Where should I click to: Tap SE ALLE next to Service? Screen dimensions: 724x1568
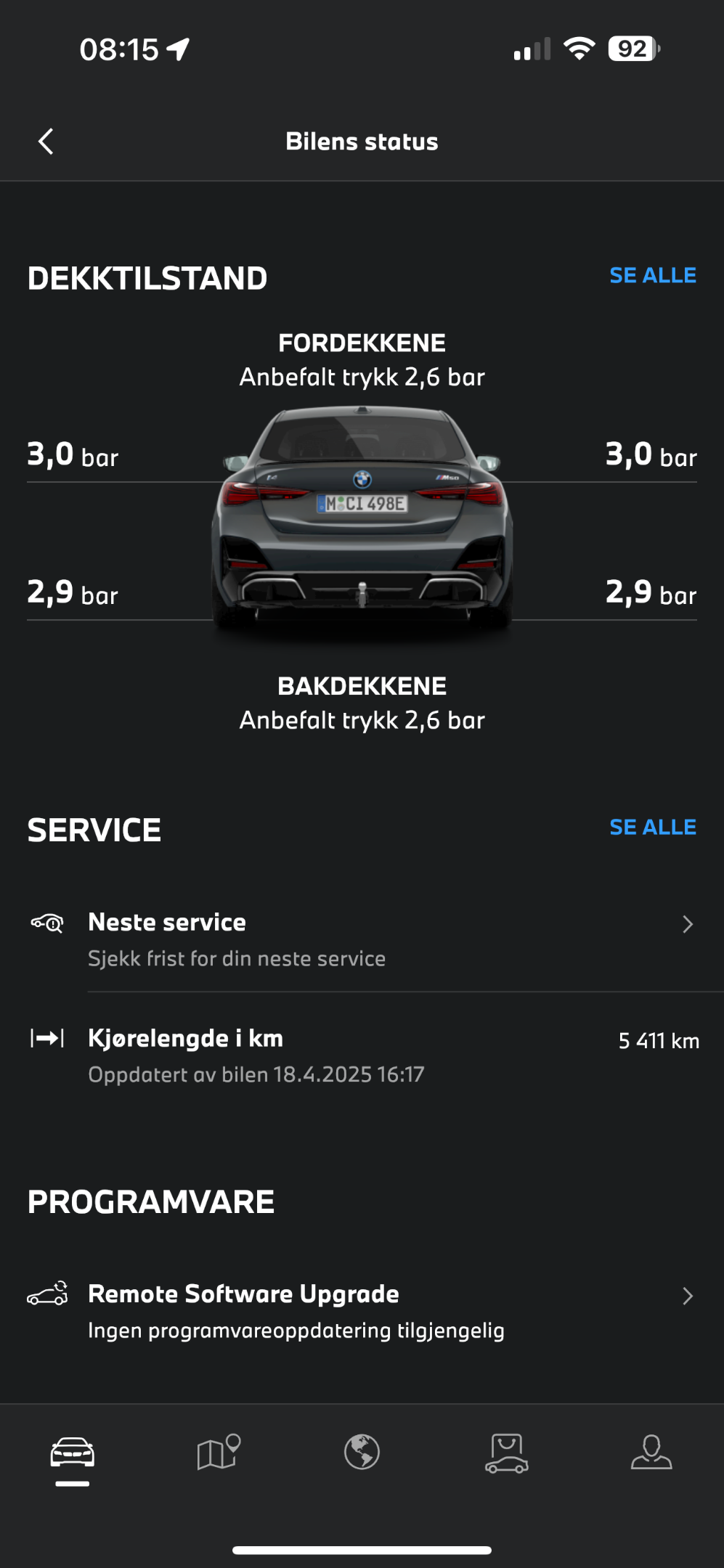[x=653, y=828]
